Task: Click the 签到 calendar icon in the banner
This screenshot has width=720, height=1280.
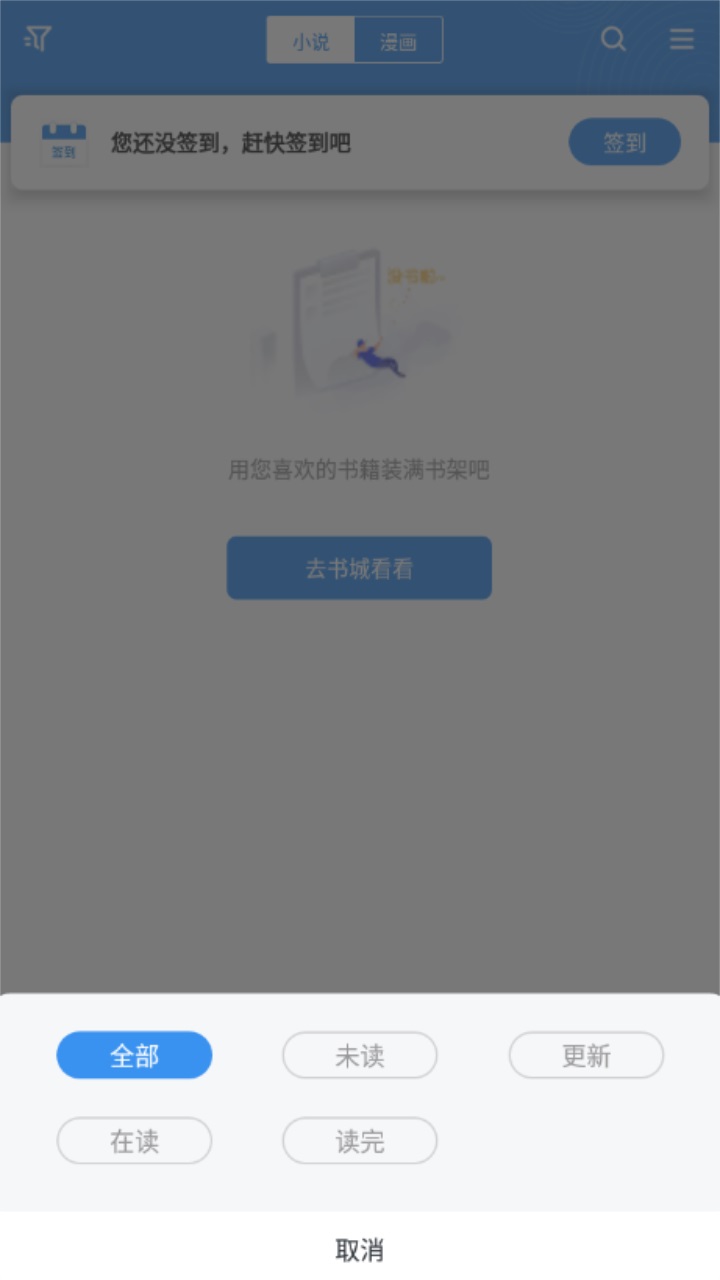Action: [65, 141]
